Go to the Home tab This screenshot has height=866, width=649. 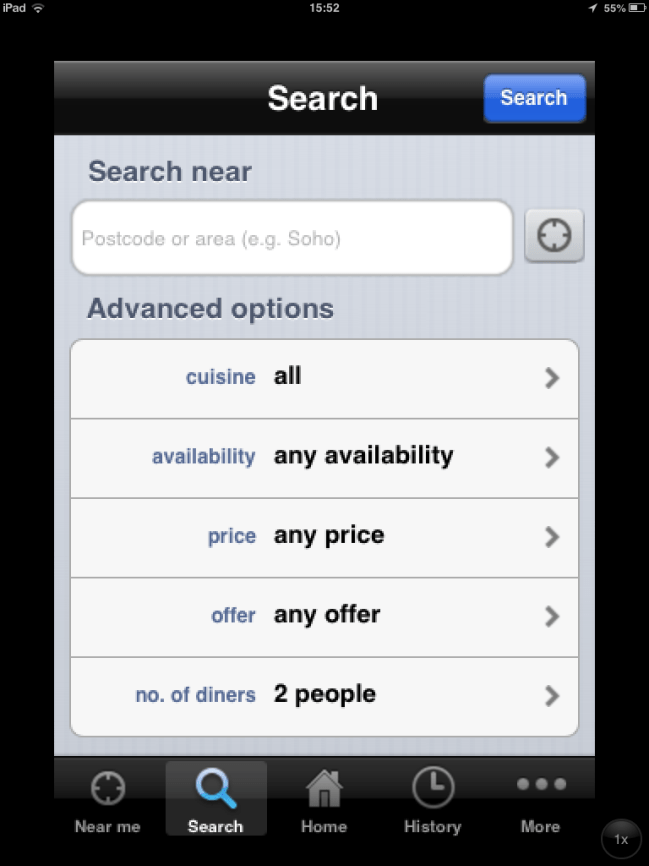pos(324,800)
